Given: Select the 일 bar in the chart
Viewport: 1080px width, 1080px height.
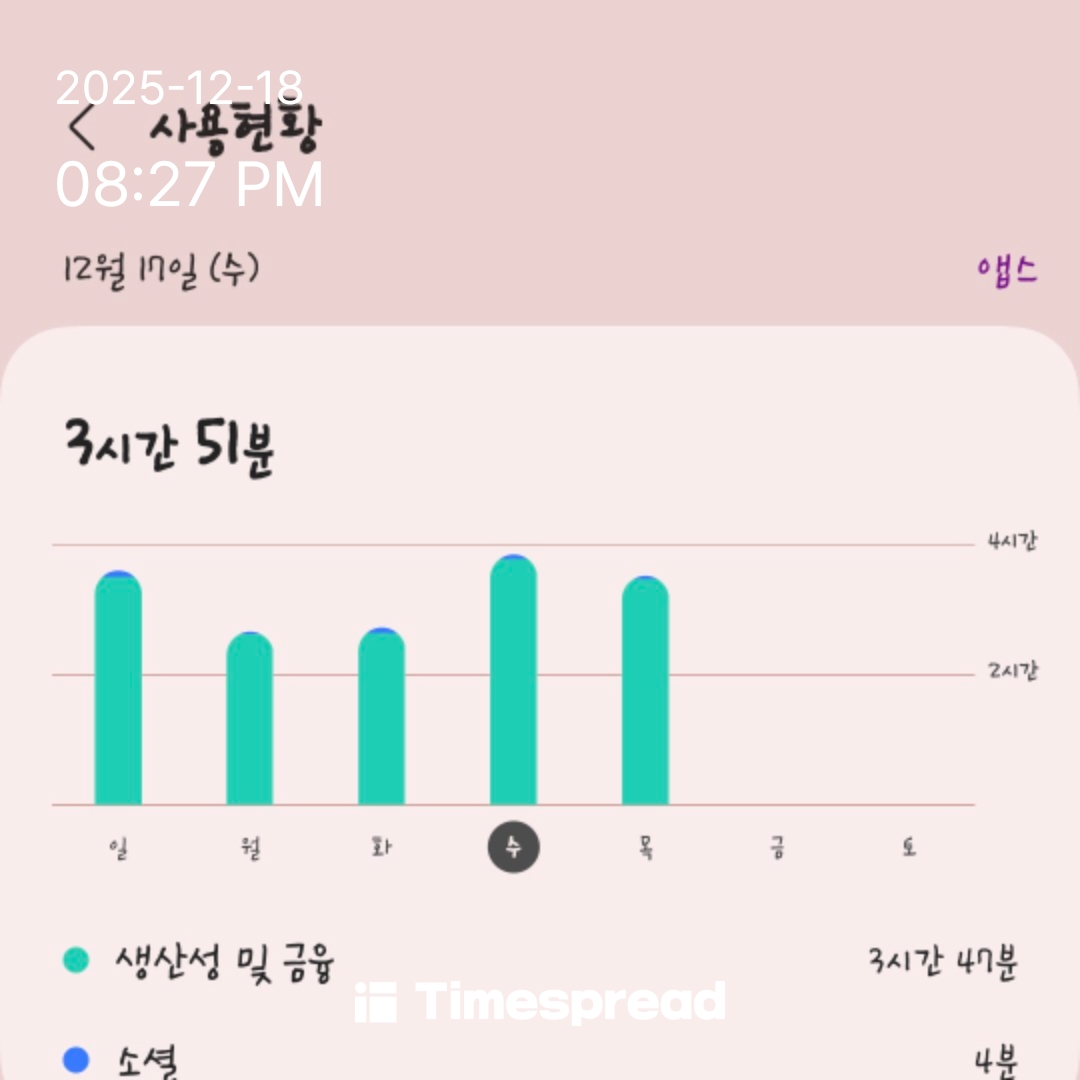Looking at the screenshot, I should [118, 690].
